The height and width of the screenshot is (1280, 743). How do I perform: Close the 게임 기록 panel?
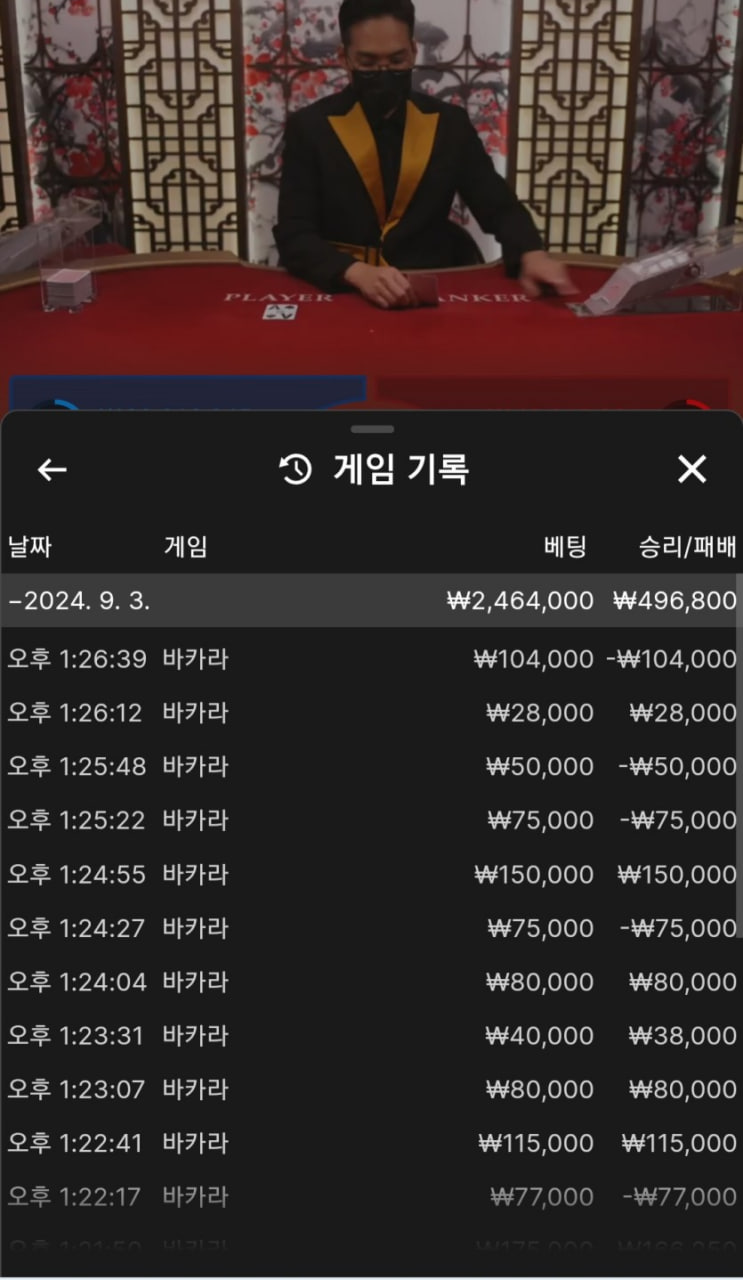coord(691,469)
